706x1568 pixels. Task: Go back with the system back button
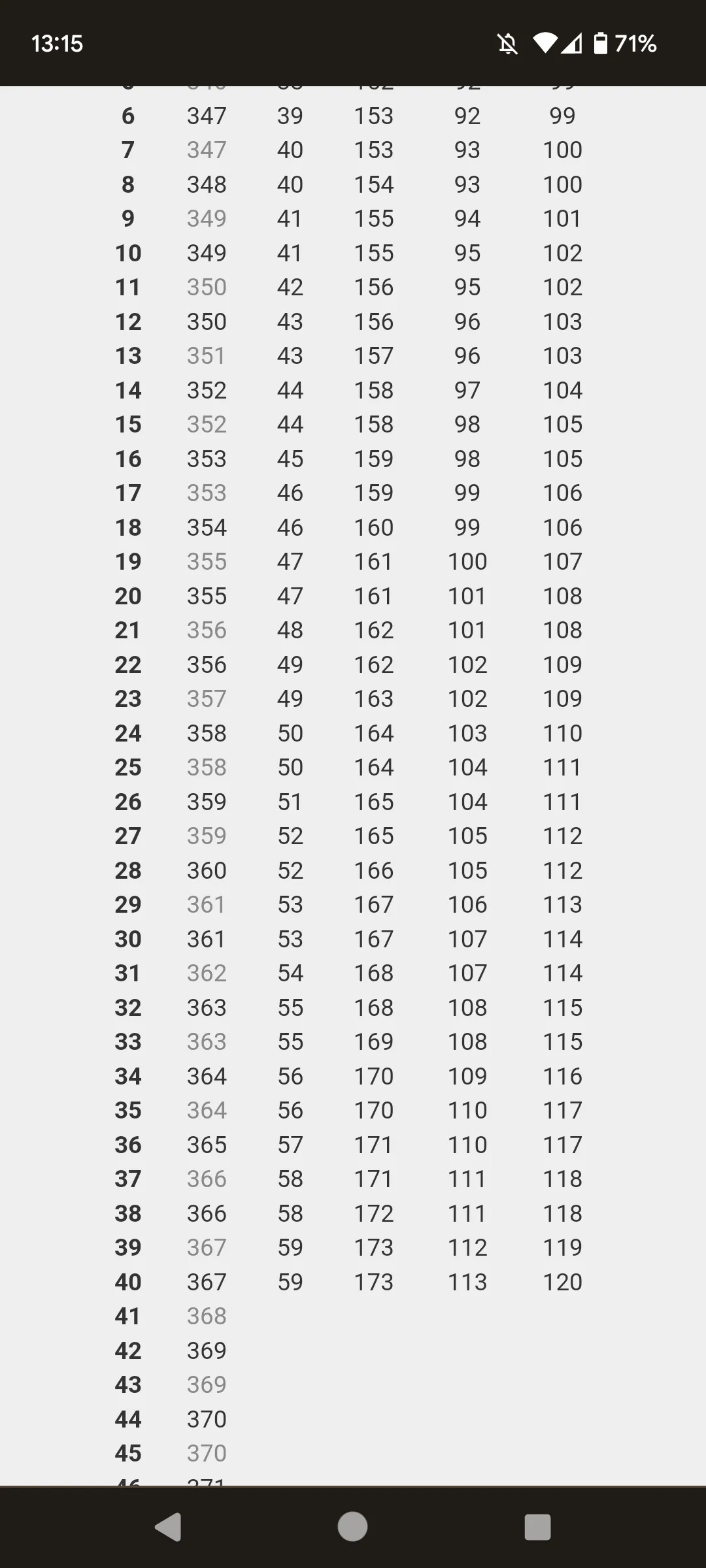click(x=168, y=1527)
